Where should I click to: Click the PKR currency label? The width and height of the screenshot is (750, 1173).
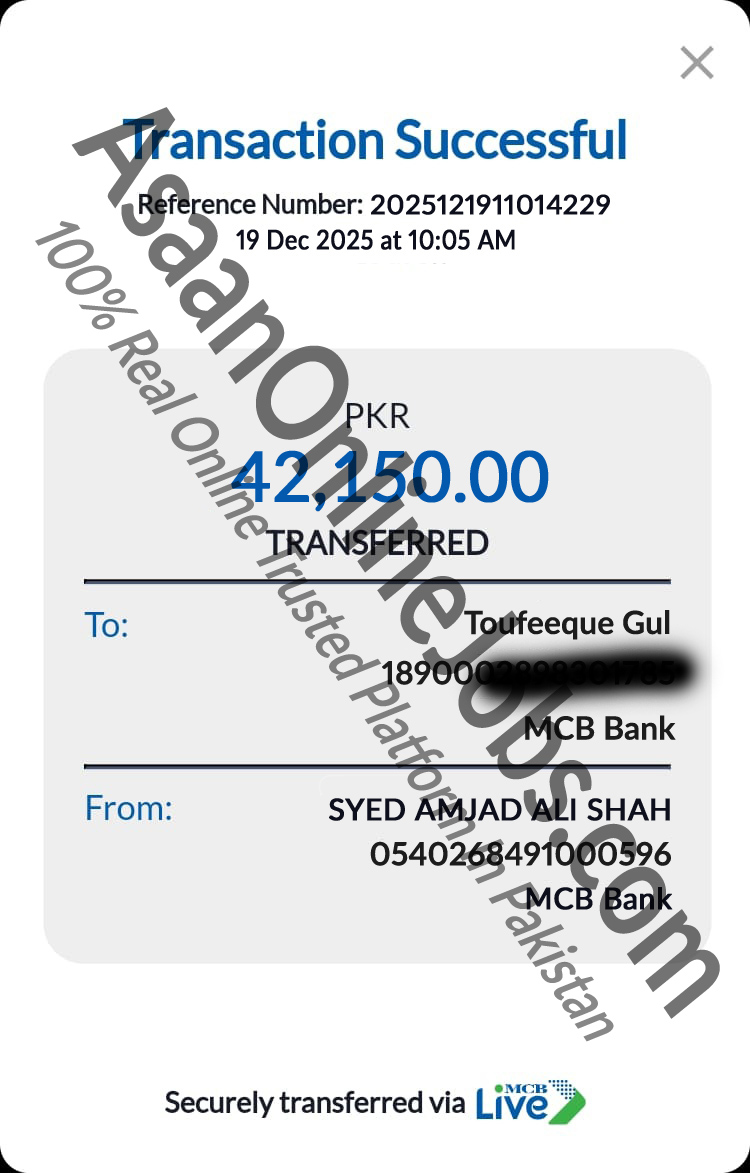pyautogui.click(x=377, y=416)
